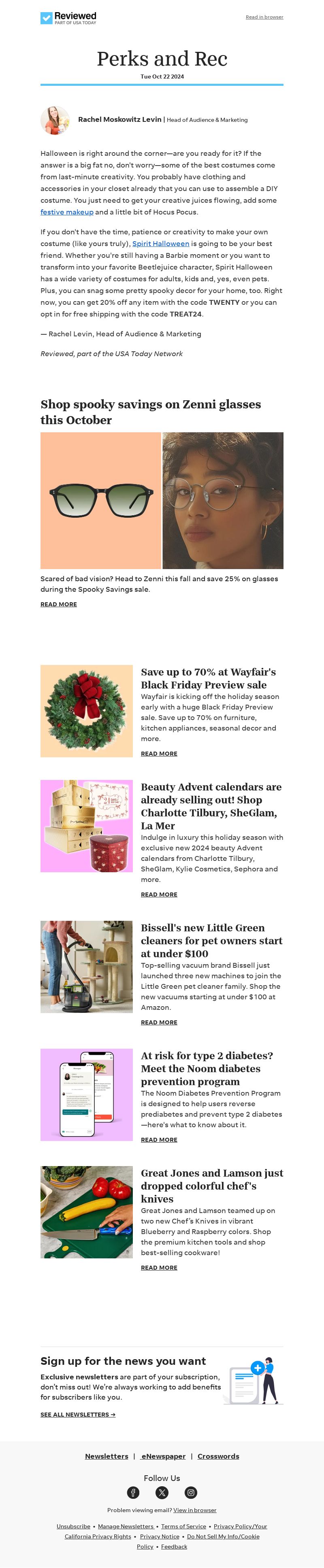The width and height of the screenshot is (324, 1568).
Task: Send Feedback via footer link
Action: tap(174, 1546)
